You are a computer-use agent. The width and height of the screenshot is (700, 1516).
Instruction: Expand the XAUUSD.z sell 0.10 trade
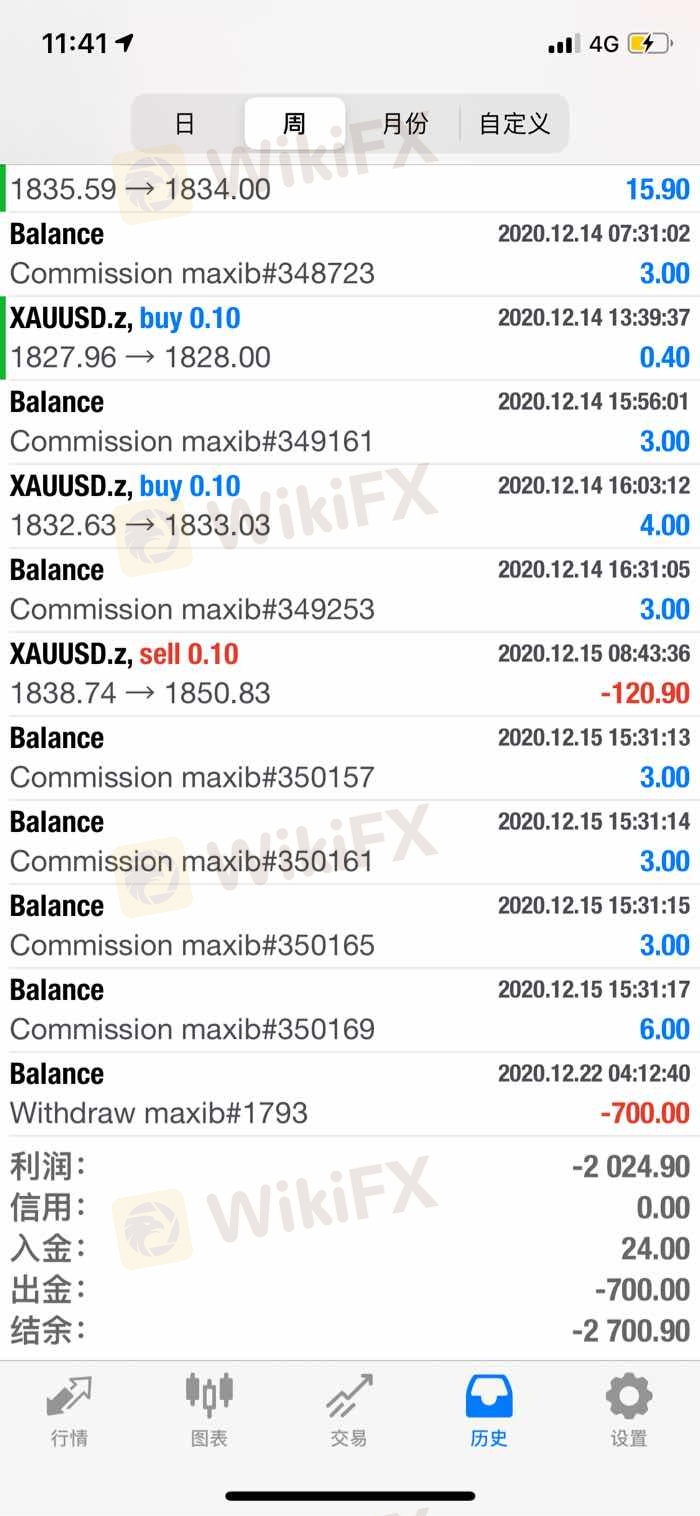pyautogui.click(x=350, y=674)
